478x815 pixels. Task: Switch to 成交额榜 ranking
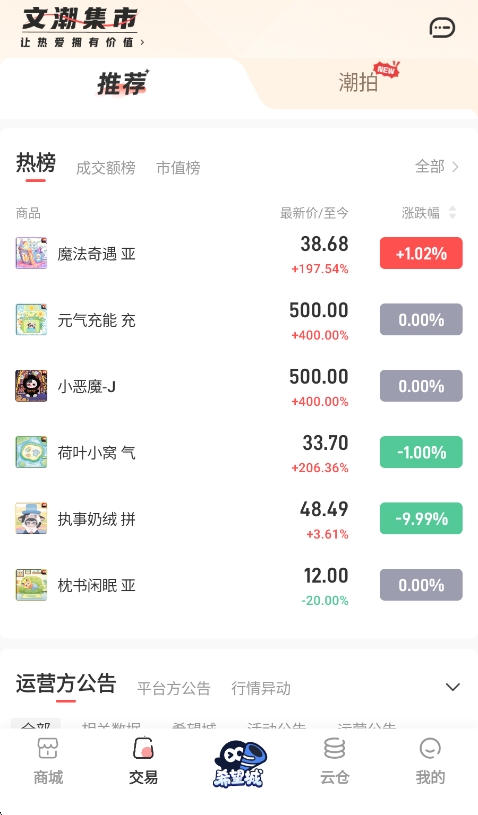[x=106, y=168]
